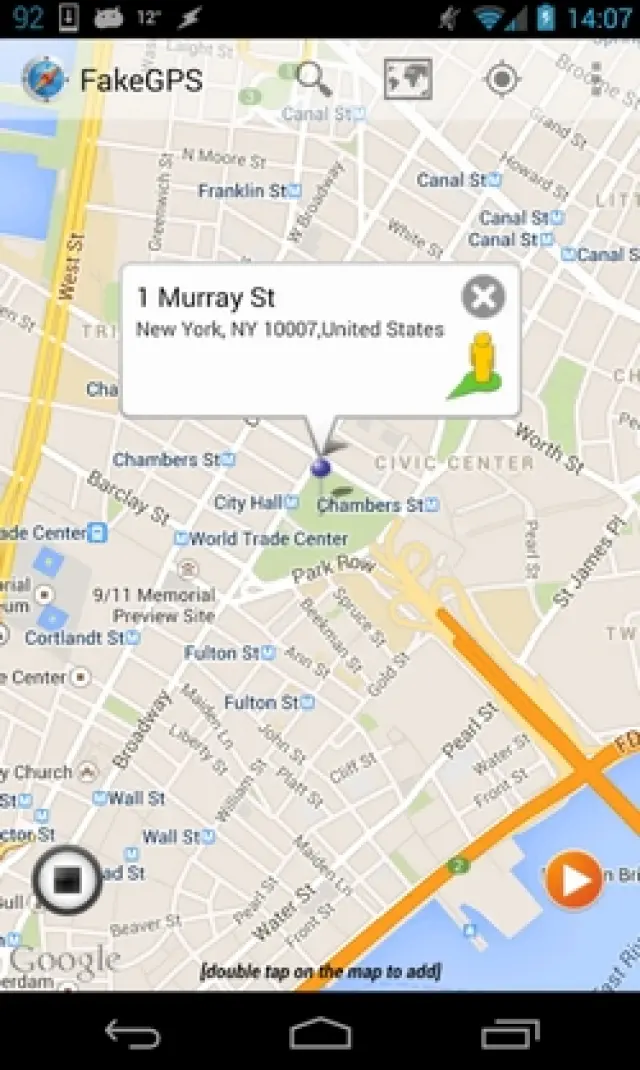Stop faking location with the stop button

click(67, 880)
